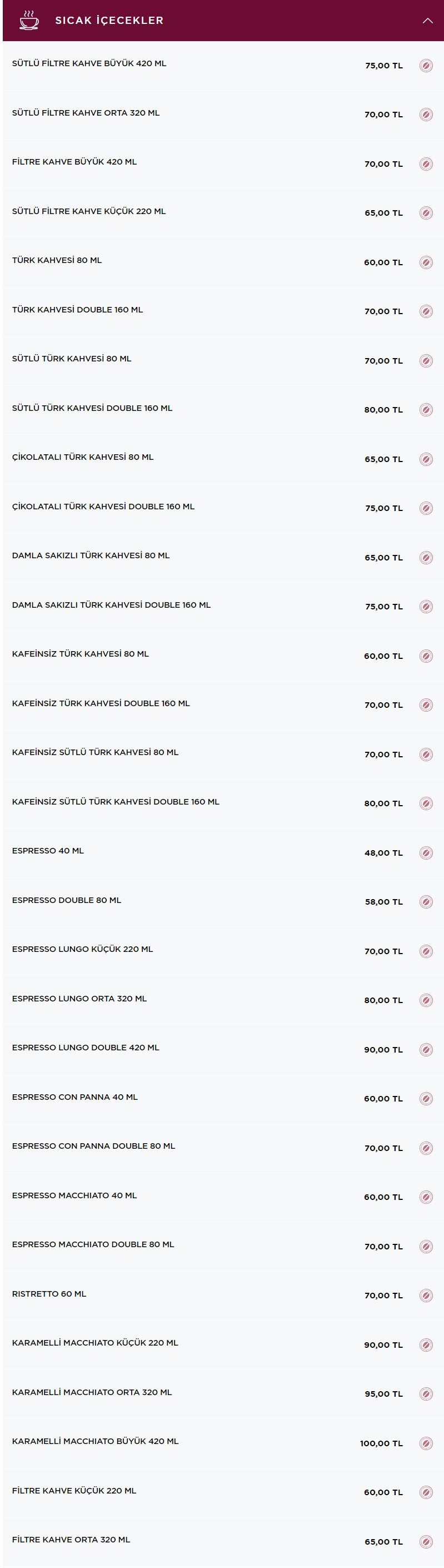Tap the coffee bean icon for Türk Kahvesi 80 ML

[426, 262]
